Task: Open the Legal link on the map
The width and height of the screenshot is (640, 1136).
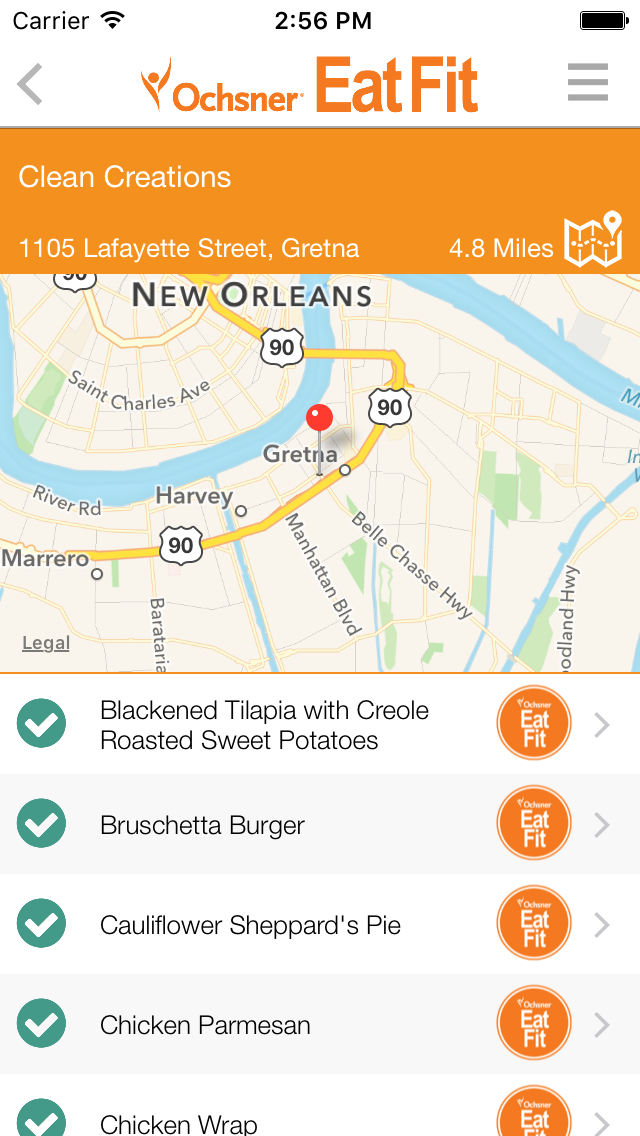Action: 46,643
